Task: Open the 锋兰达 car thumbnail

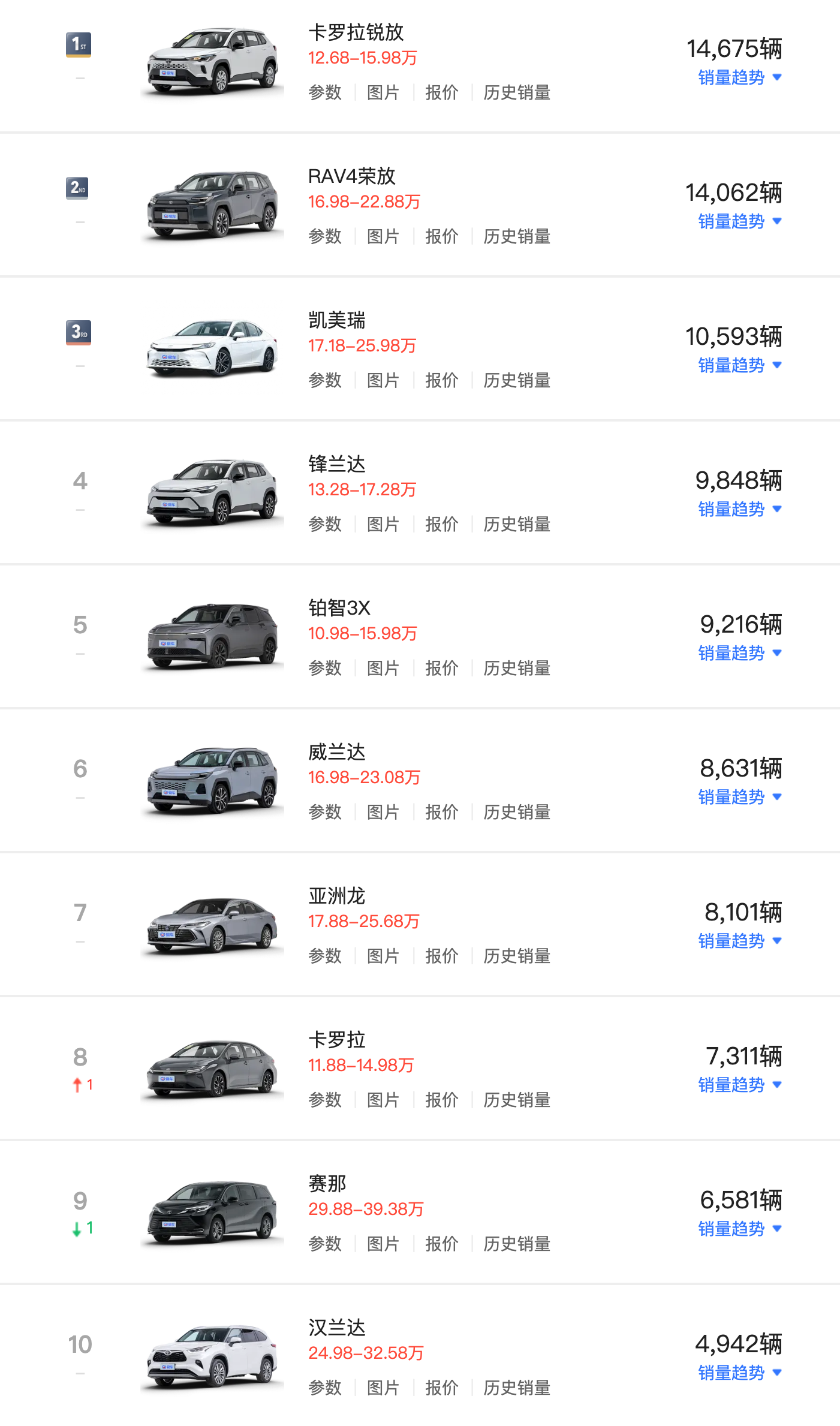Action: click(212, 492)
